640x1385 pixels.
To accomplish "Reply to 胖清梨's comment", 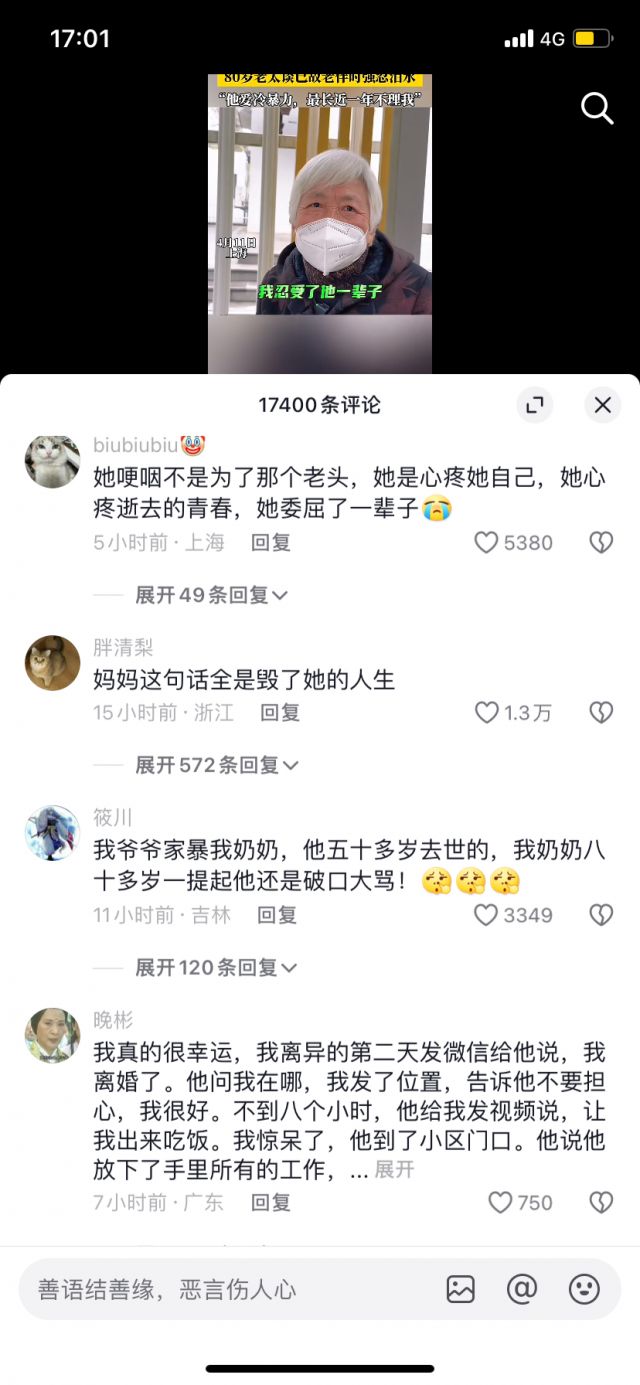I will pos(280,713).
